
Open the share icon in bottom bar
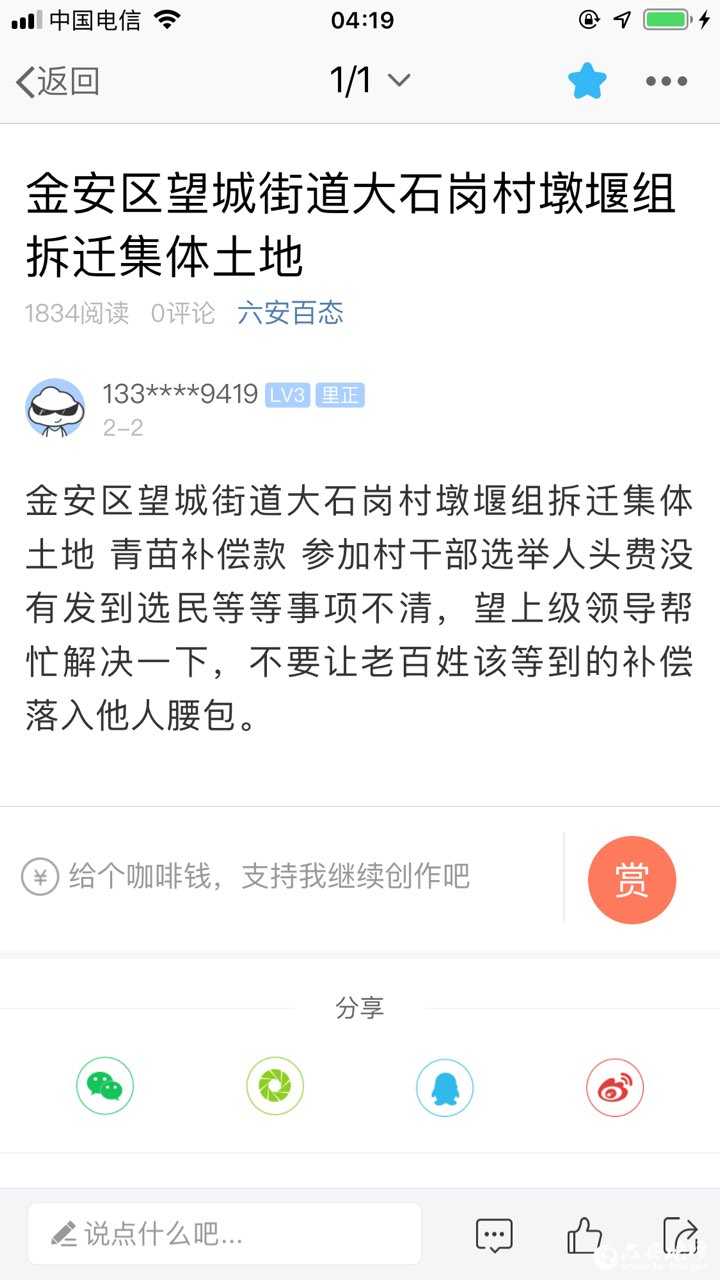tap(680, 1236)
